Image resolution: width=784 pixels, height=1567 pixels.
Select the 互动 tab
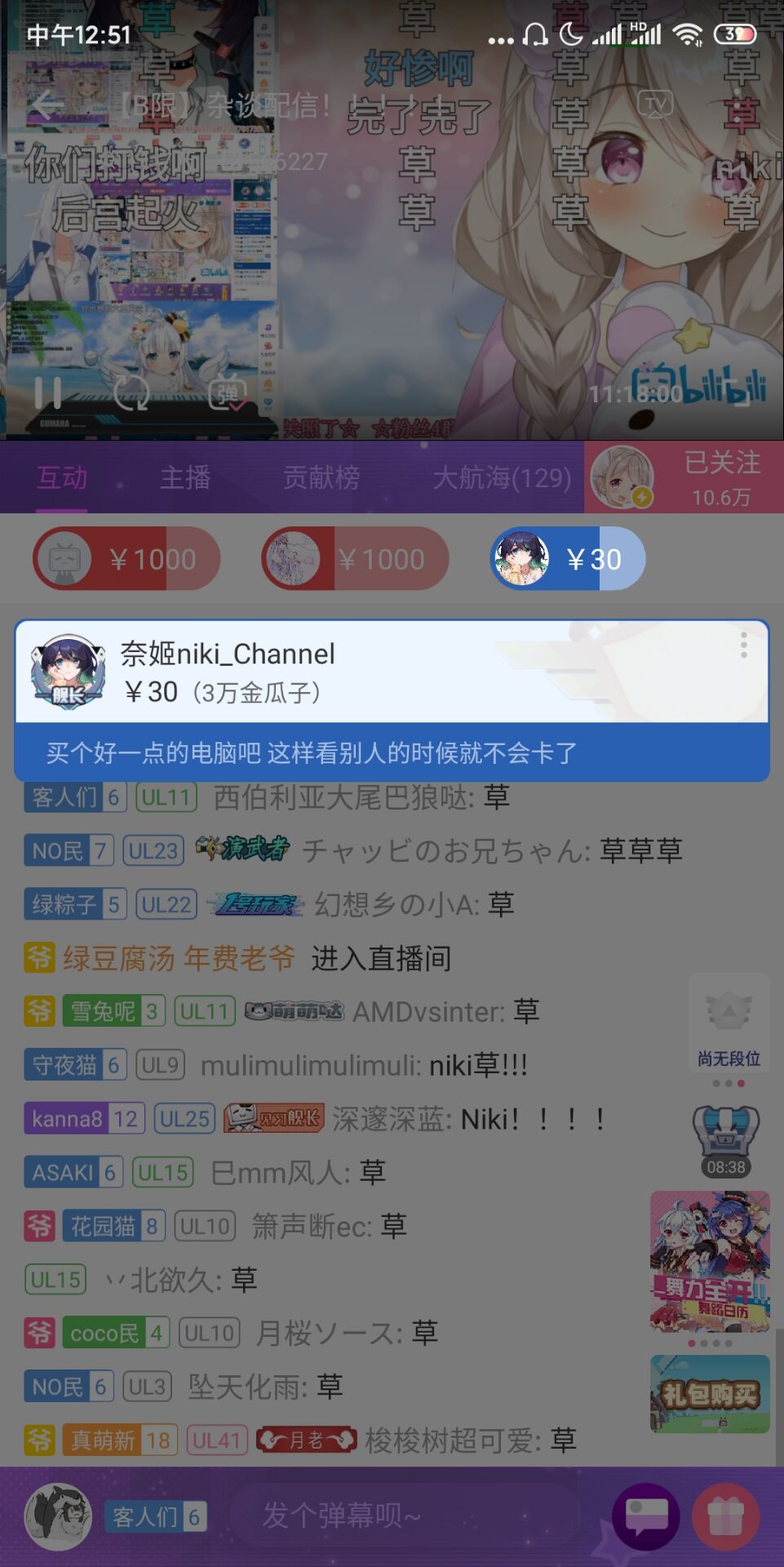62,477
